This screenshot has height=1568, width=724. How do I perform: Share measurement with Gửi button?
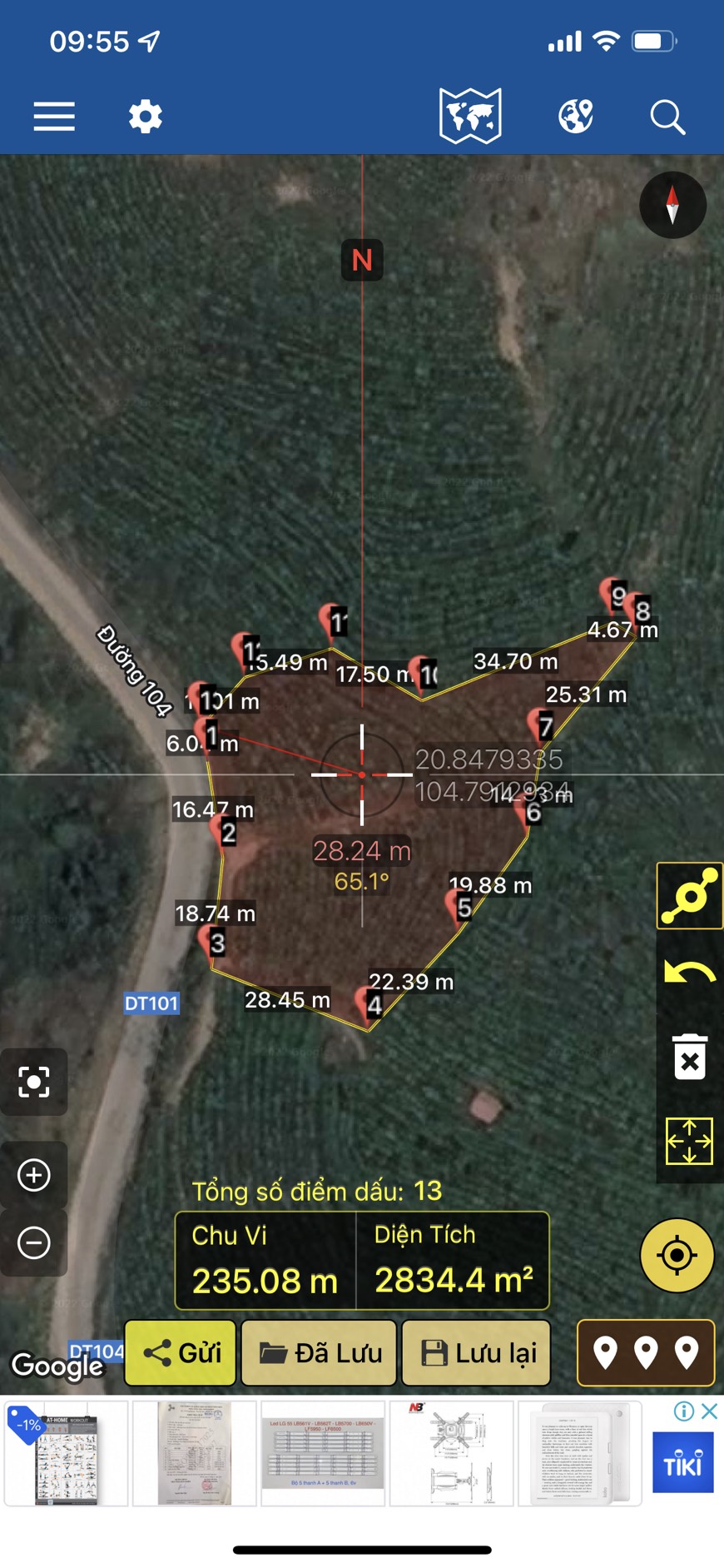181,1352
